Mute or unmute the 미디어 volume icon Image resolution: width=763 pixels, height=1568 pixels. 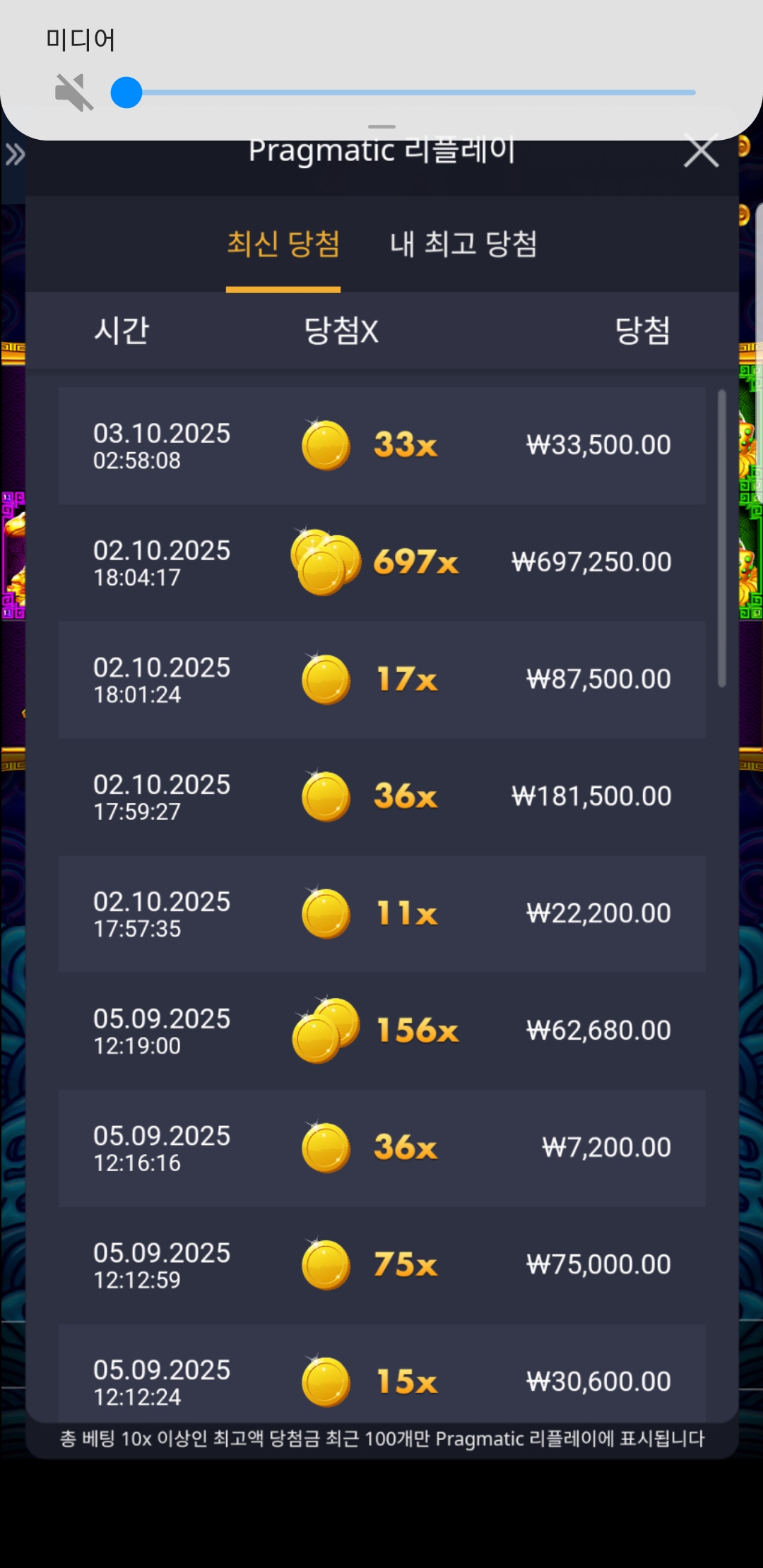pos(74,93)
